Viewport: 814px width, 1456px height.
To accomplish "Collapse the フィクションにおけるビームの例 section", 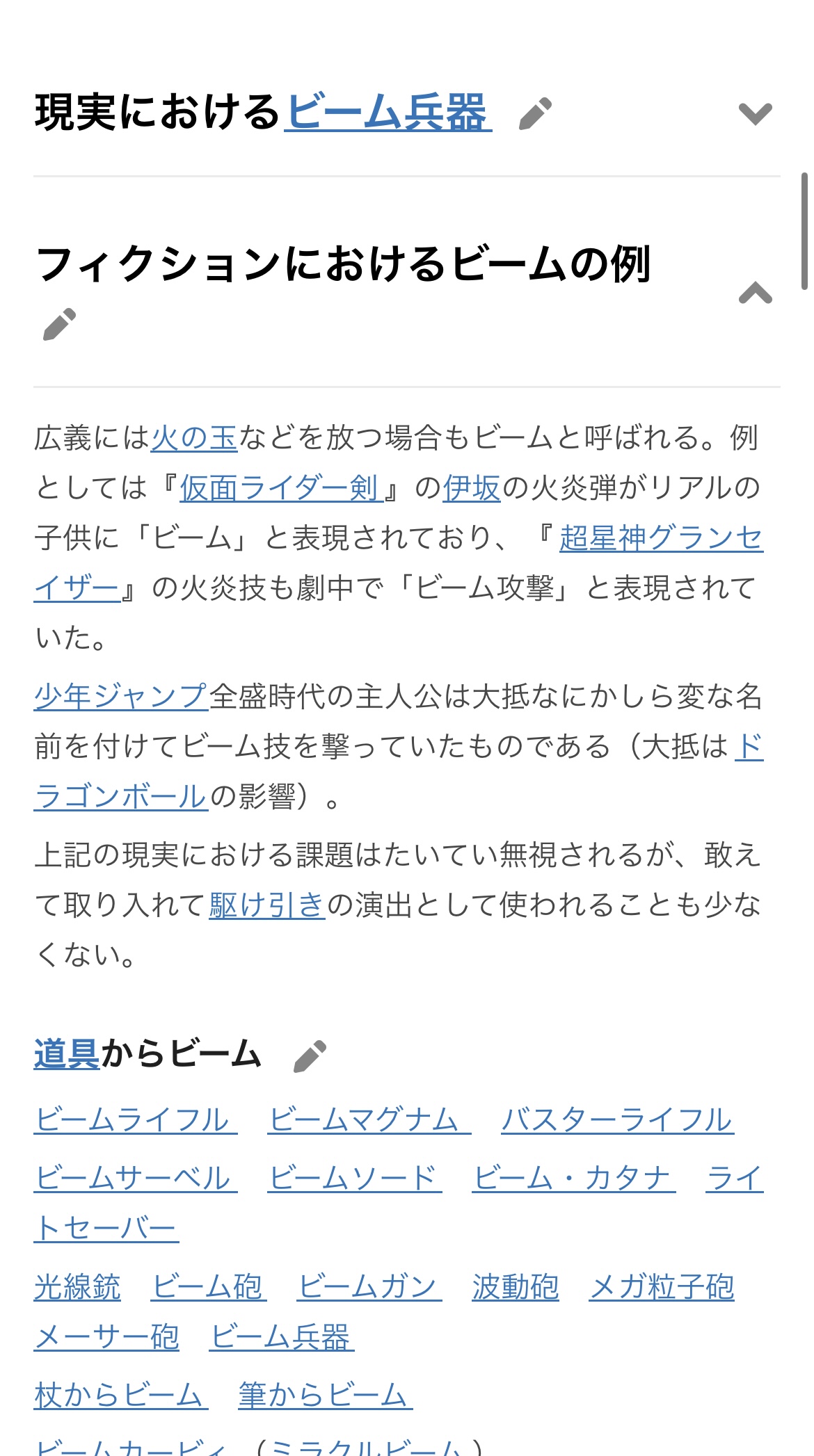I will (x=756, y=293).
